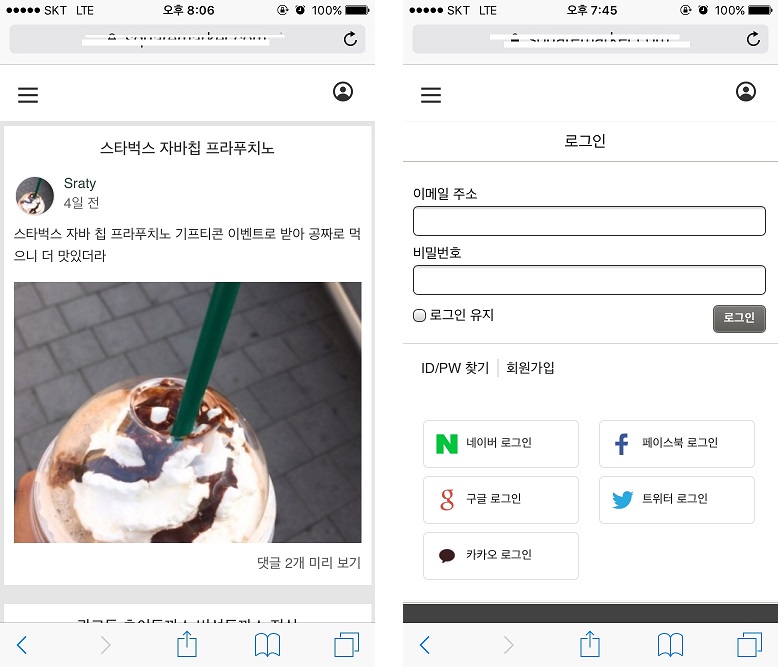Tap 댓글 2개 미리 보기

[308, 563]
